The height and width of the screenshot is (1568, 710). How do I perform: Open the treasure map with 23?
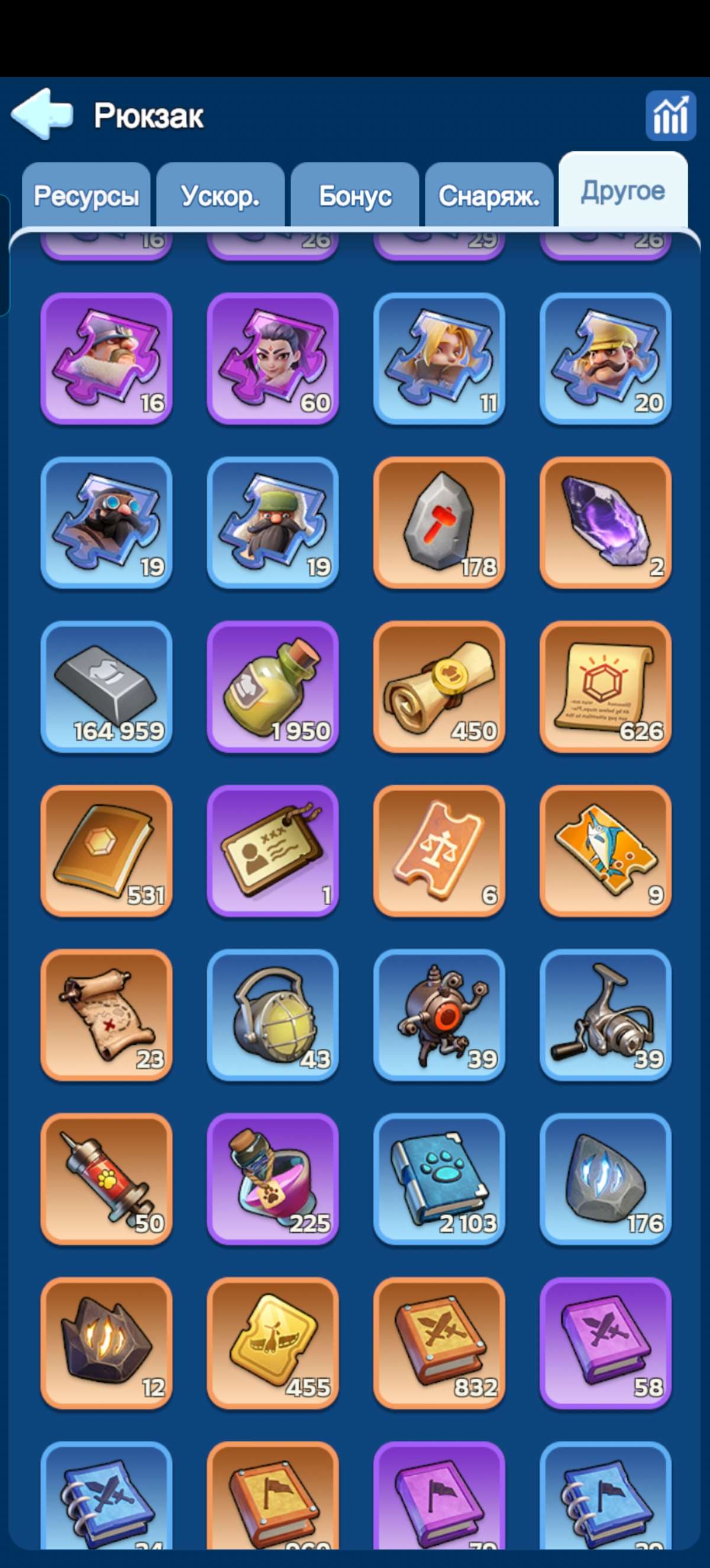click(x=106, y=1015)
